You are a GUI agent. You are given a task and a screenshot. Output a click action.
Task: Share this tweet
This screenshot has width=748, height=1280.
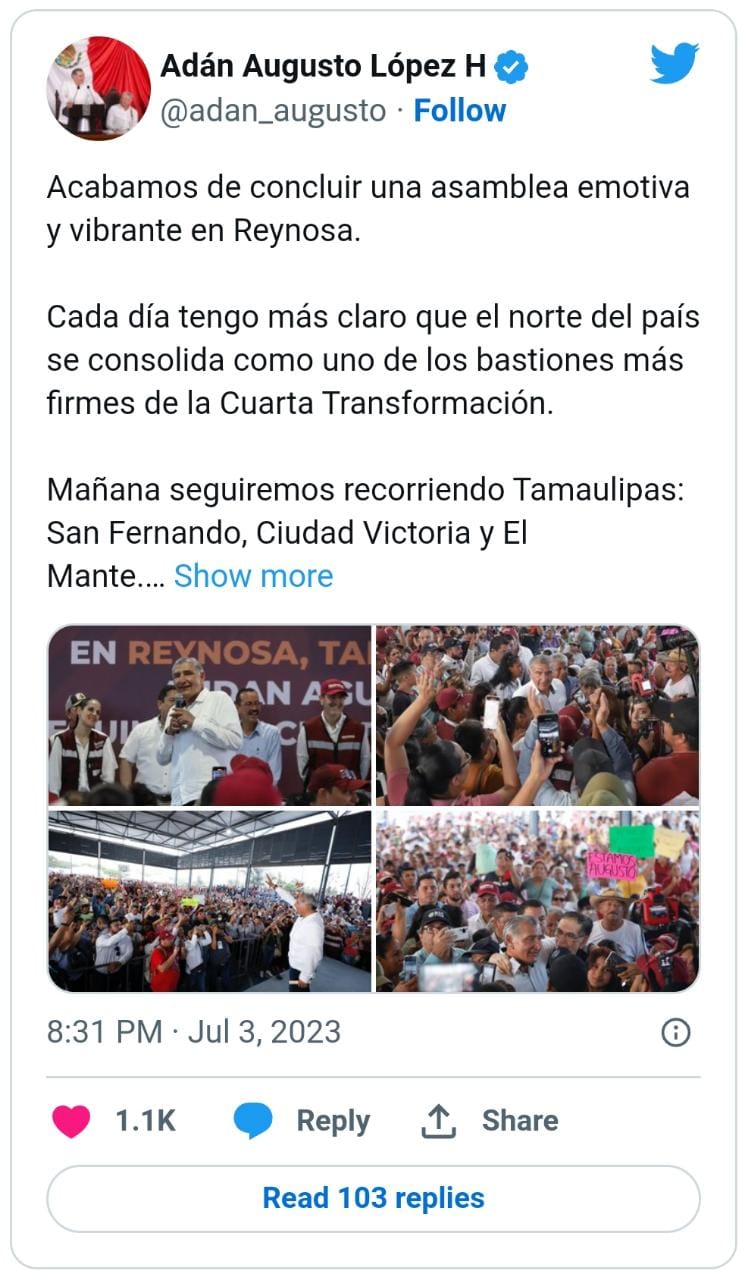click(489, 1121)
